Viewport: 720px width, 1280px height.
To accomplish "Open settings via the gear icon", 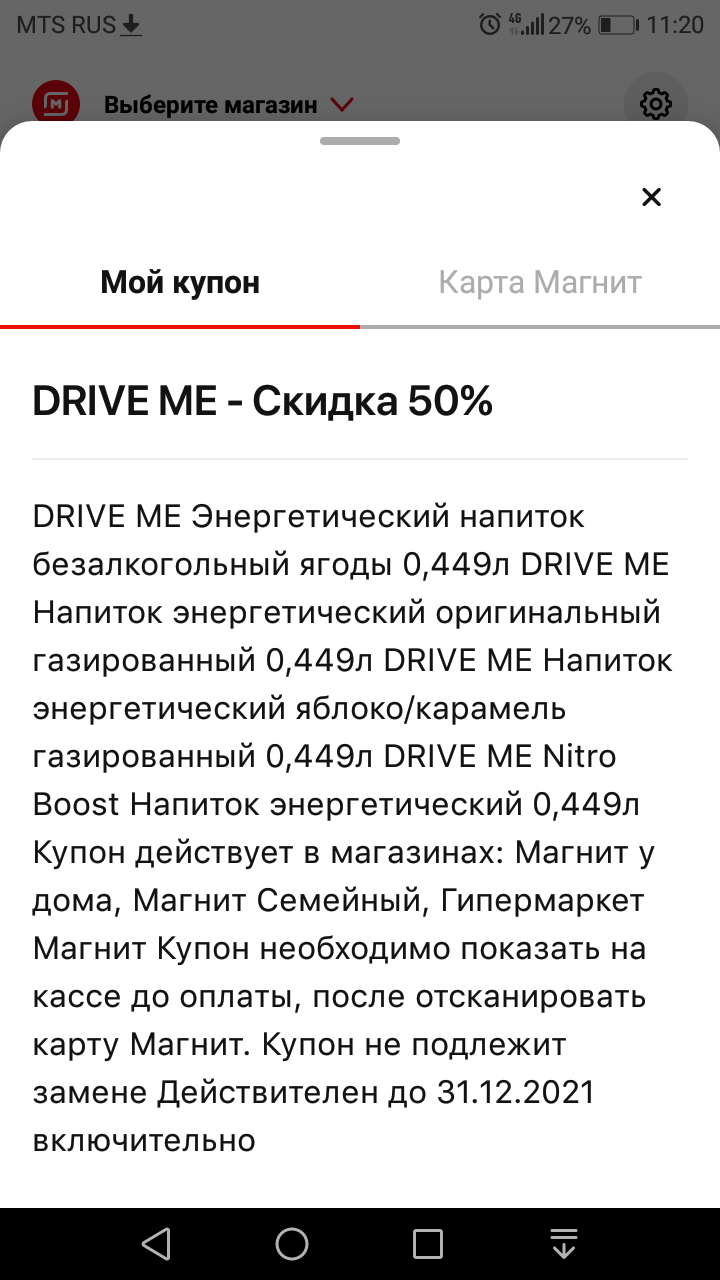I will 656,103.
